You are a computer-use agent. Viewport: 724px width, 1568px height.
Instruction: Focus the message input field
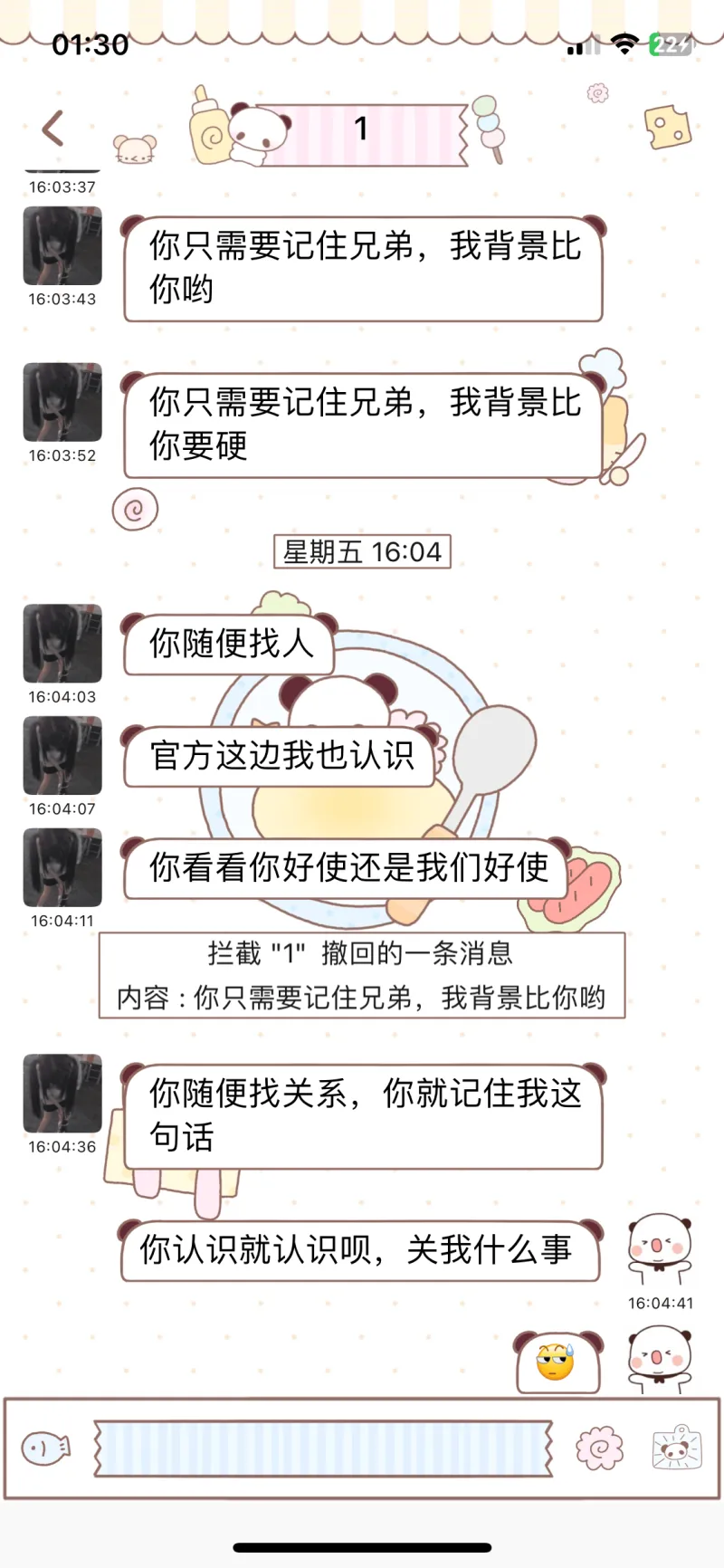tap(323, 1448)
